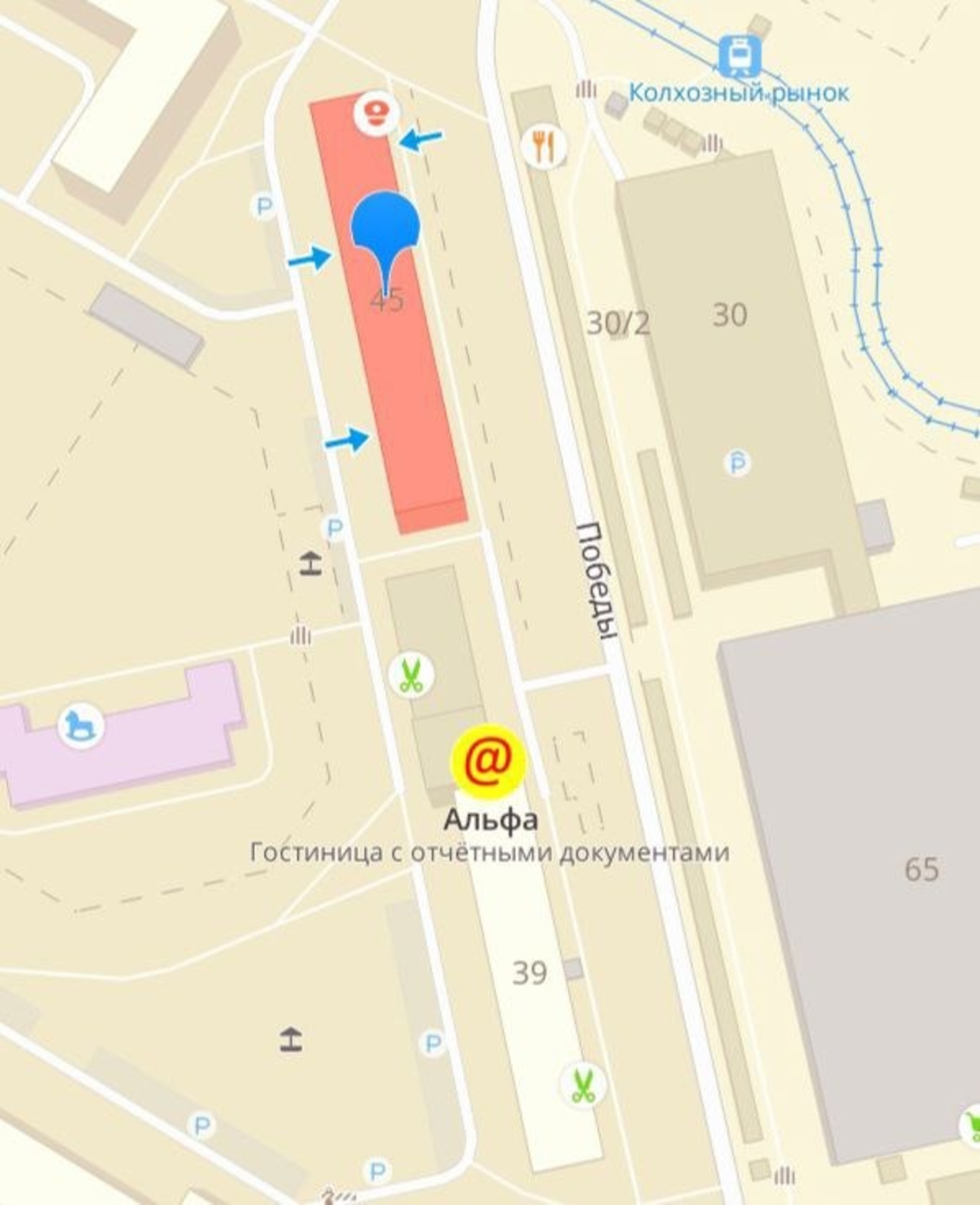Open the scissors marker beside building 39
980x1205 pixels.
tap(582, 1085)
